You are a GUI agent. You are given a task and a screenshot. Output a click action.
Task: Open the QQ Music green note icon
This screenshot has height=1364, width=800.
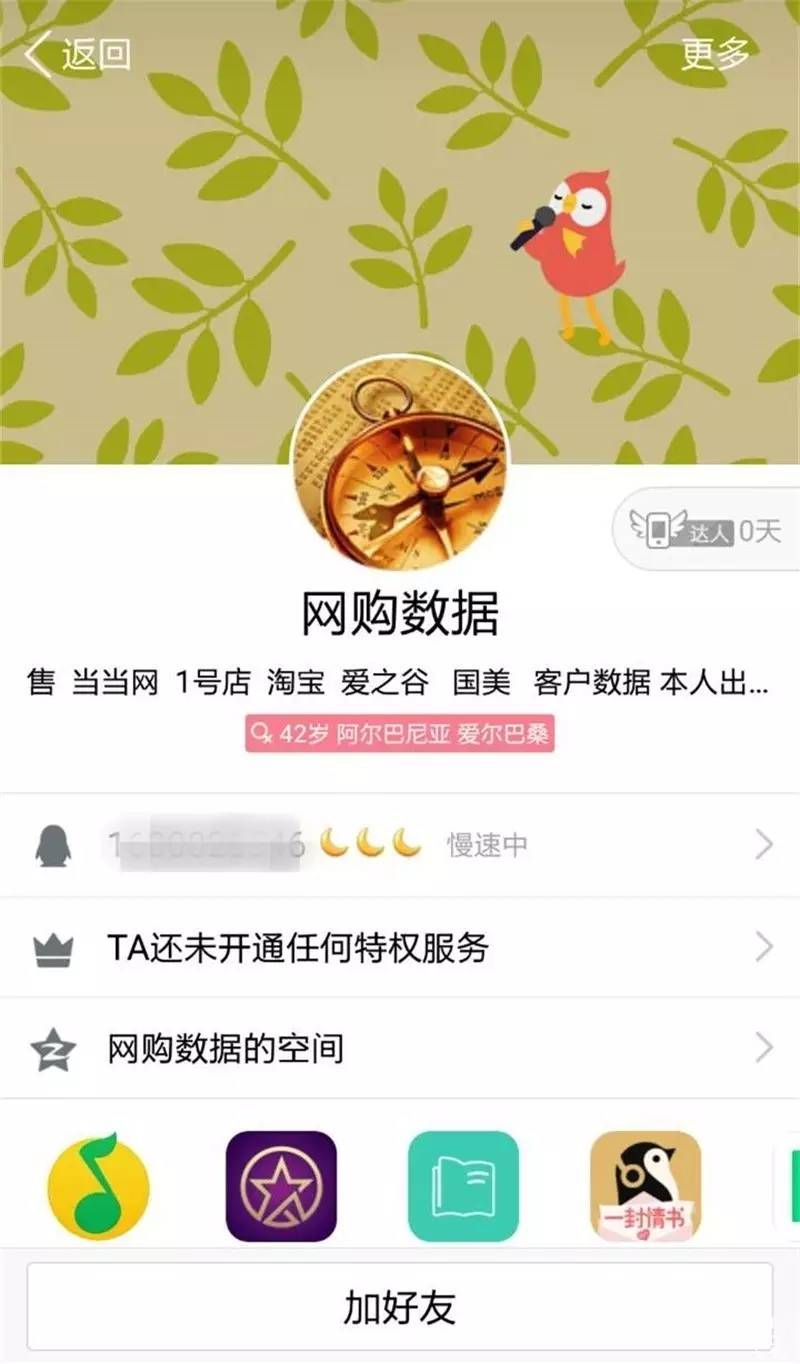point(99,1187)
